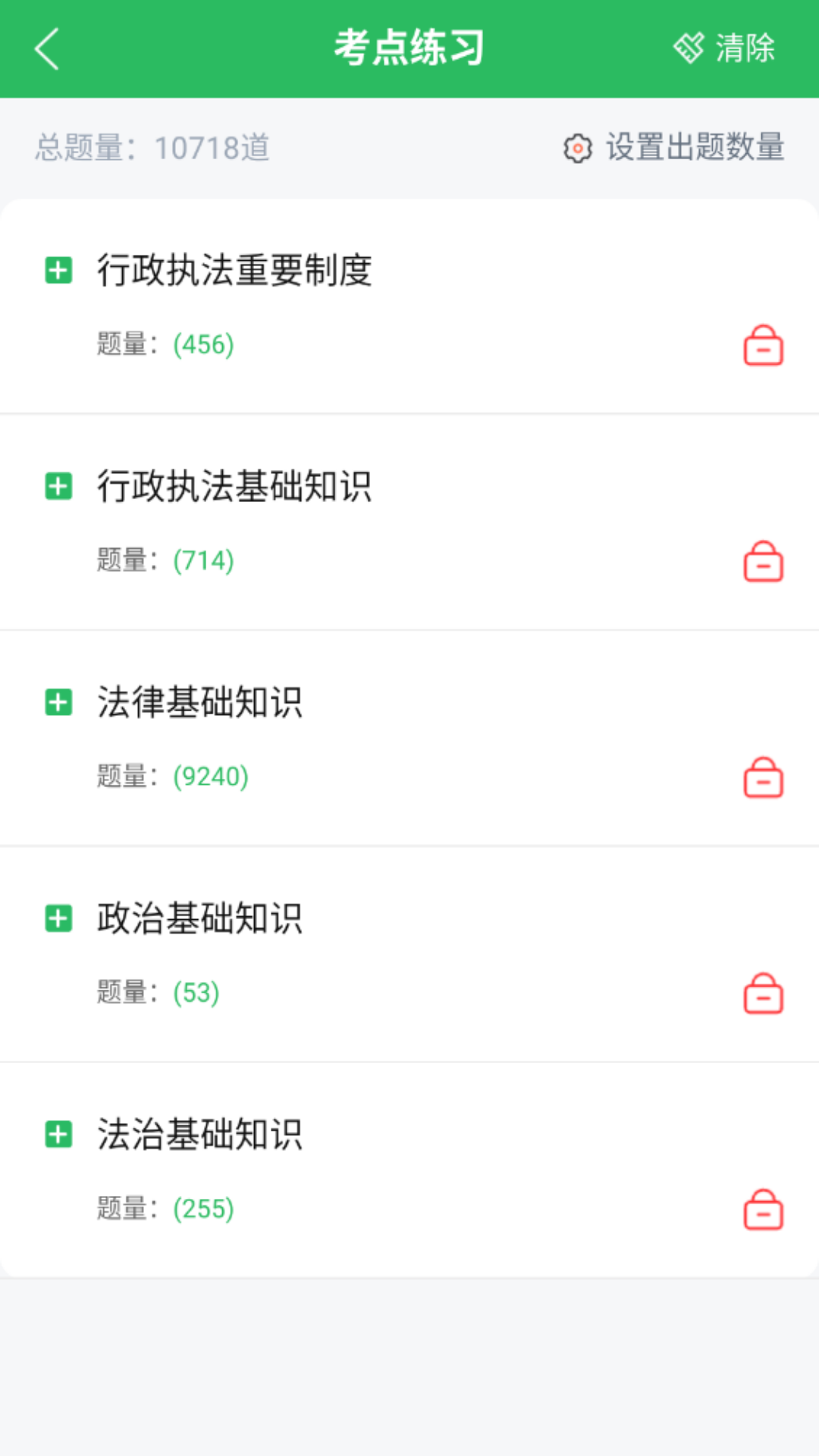Expand the 法律基础知识 section
Screen dimensions: 819x1456
pyautogui.click(x=58, y=704)
